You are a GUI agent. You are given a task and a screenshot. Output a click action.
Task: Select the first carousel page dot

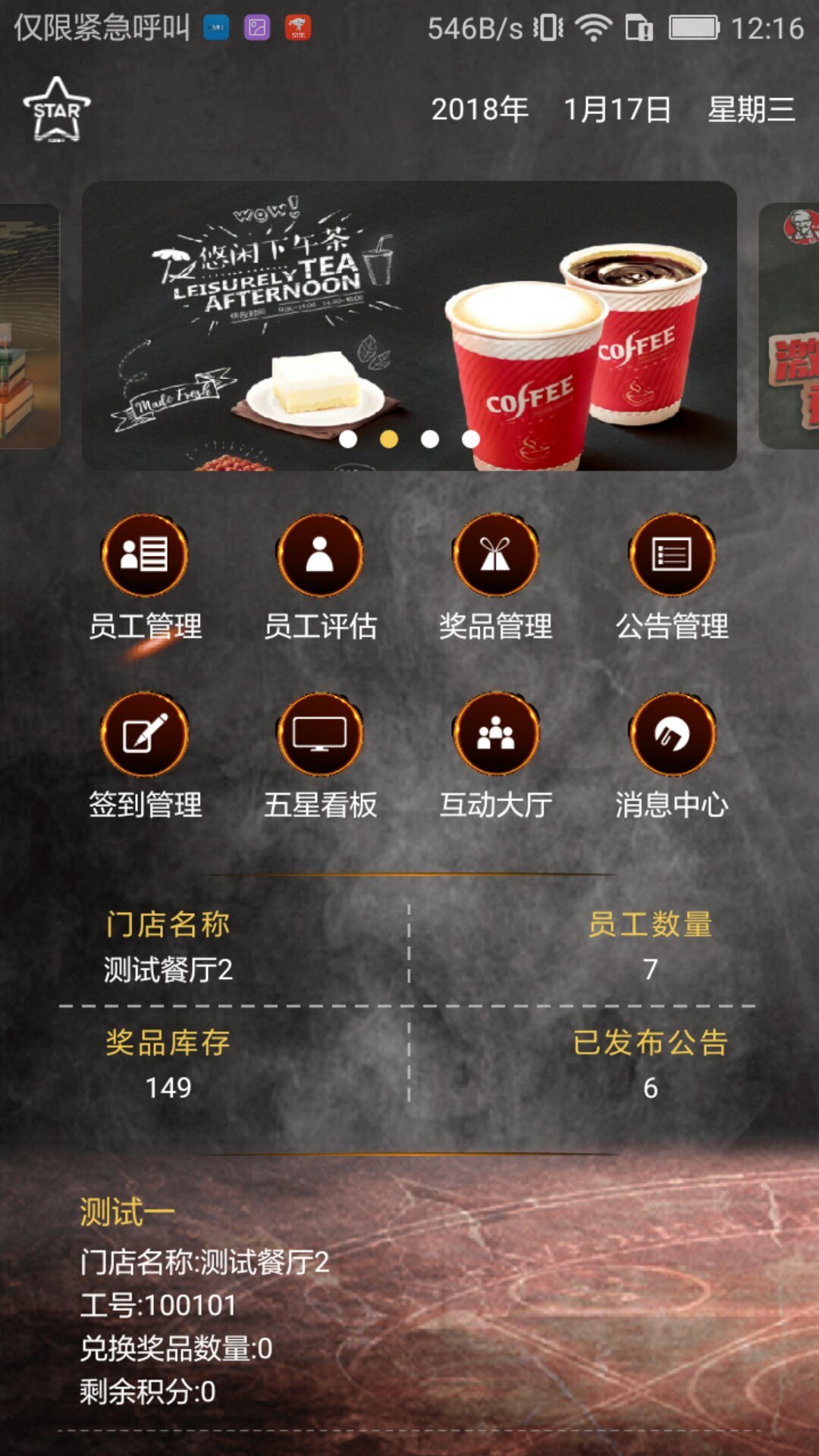(348, 439)
